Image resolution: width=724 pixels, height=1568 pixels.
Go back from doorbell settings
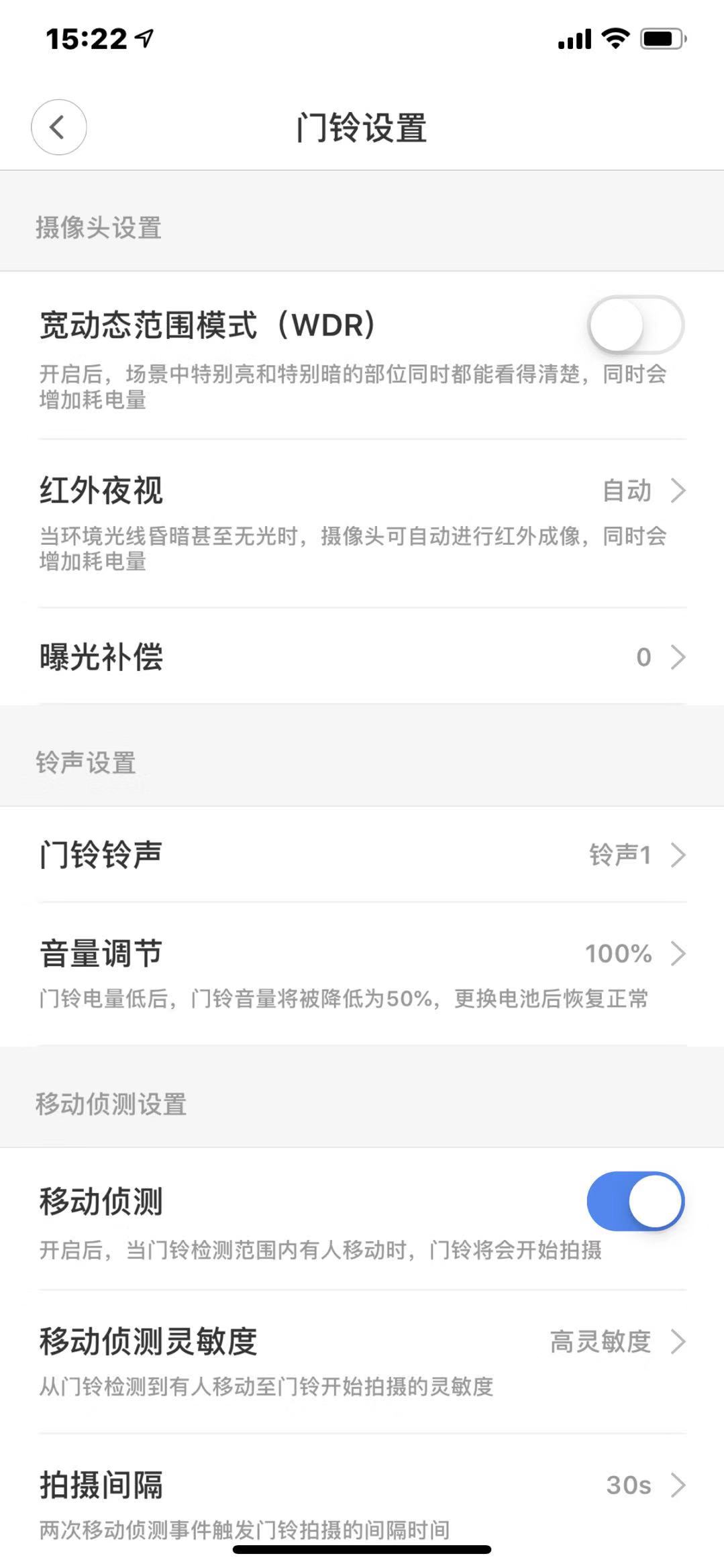[x=58, y=127]
